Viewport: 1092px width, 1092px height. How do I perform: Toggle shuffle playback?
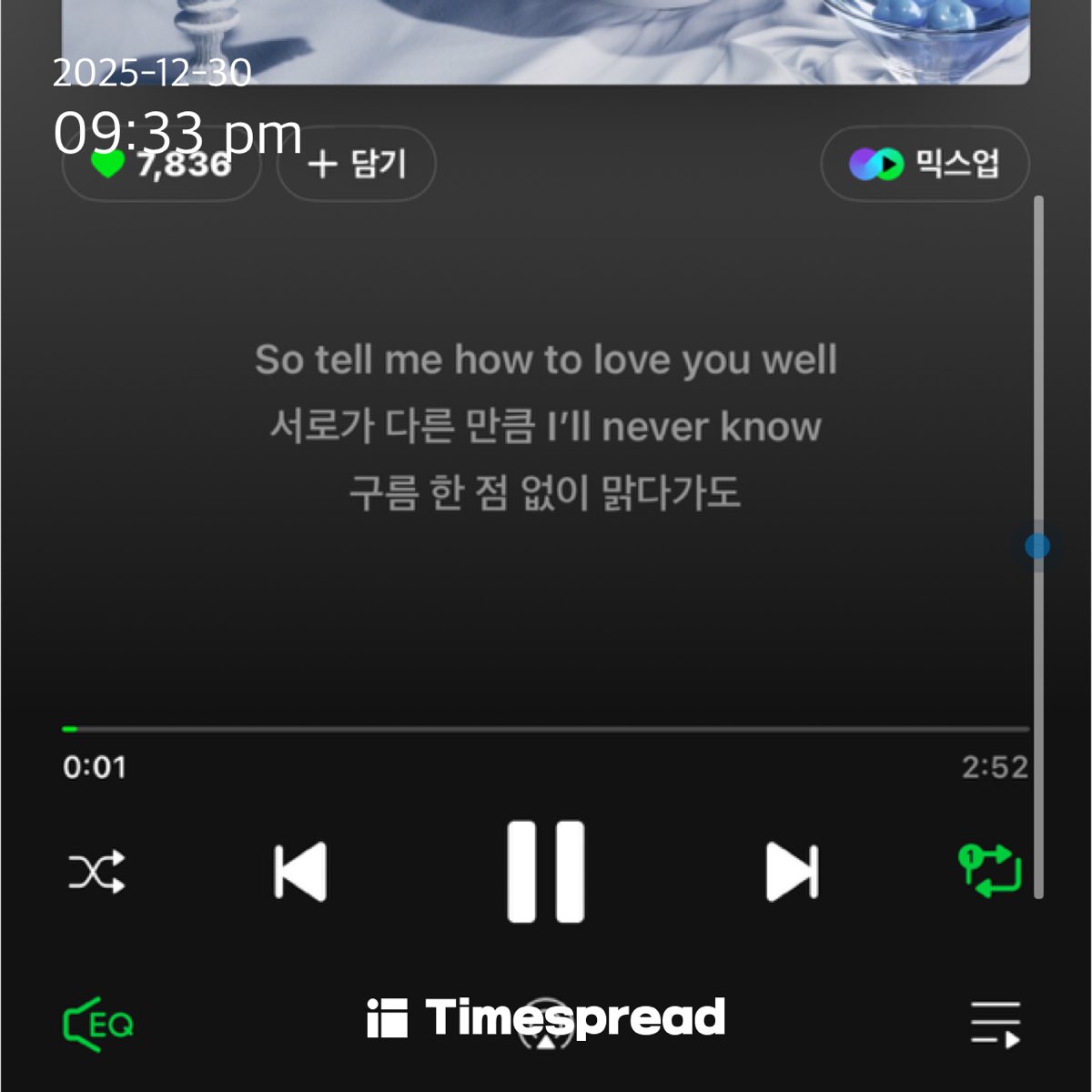coord(96,872)
